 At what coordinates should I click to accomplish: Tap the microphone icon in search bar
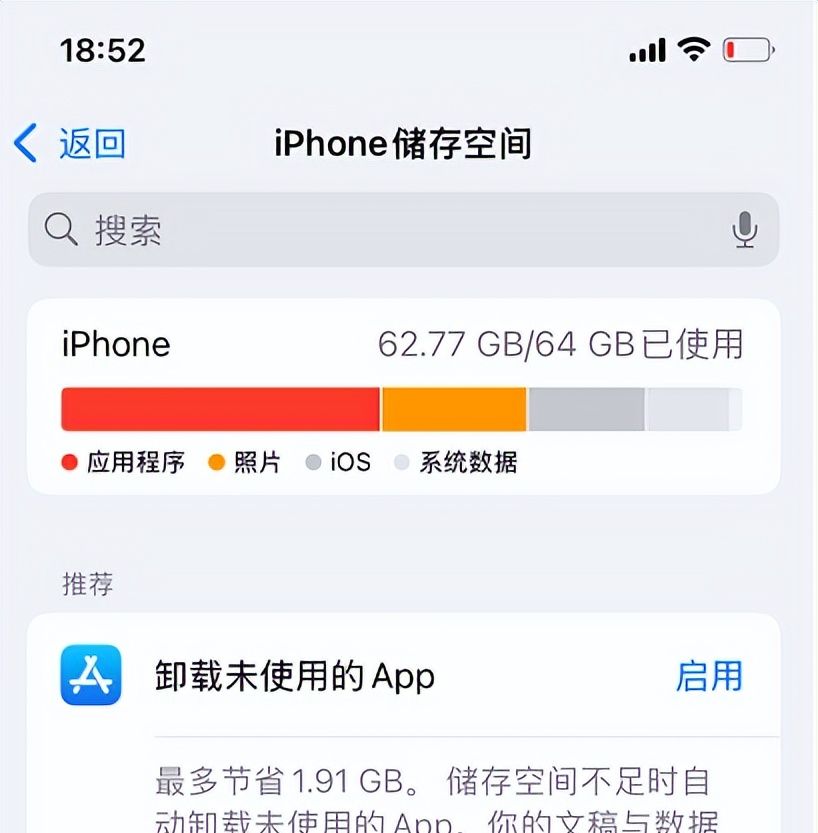(744, 230)
